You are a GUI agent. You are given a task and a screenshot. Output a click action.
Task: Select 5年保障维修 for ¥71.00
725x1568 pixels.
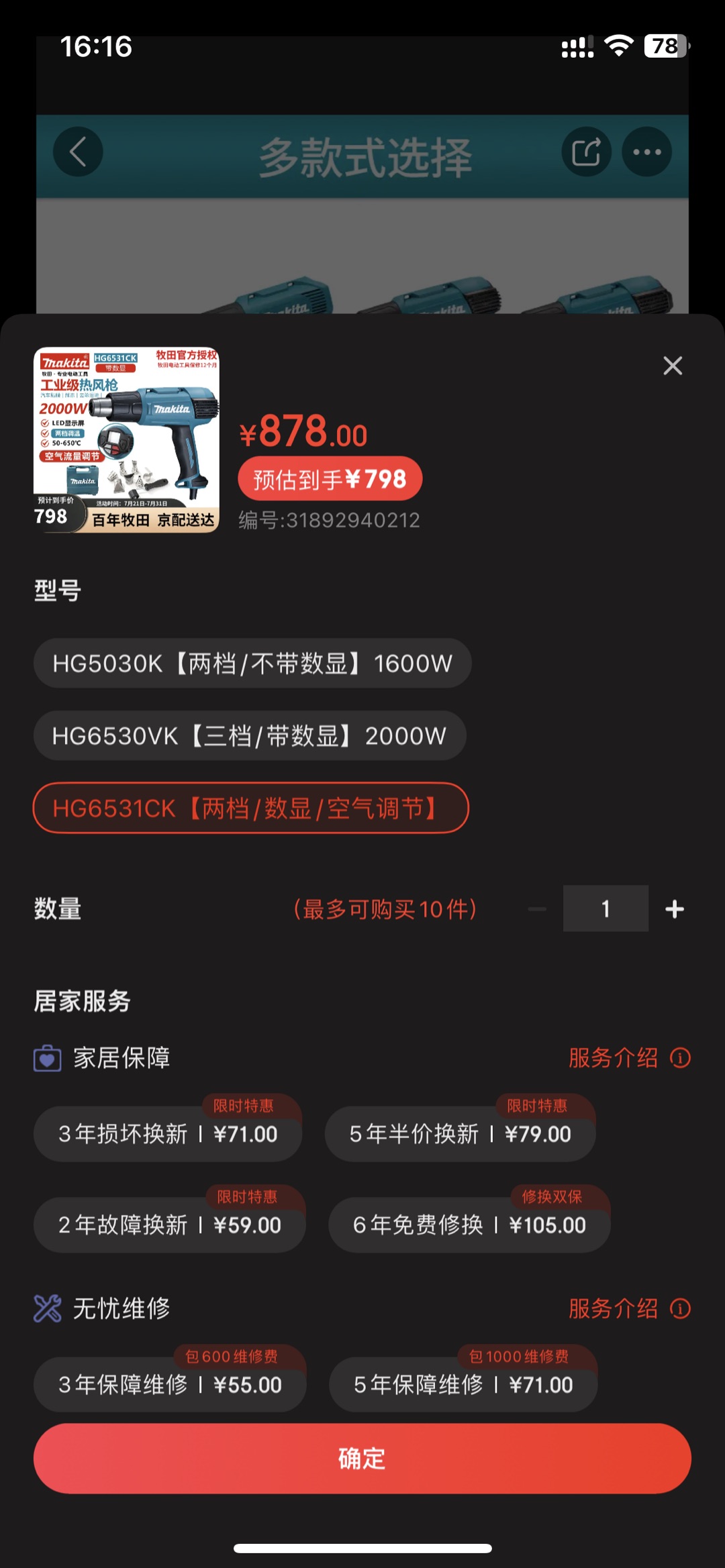click(x=463, y=1385)
